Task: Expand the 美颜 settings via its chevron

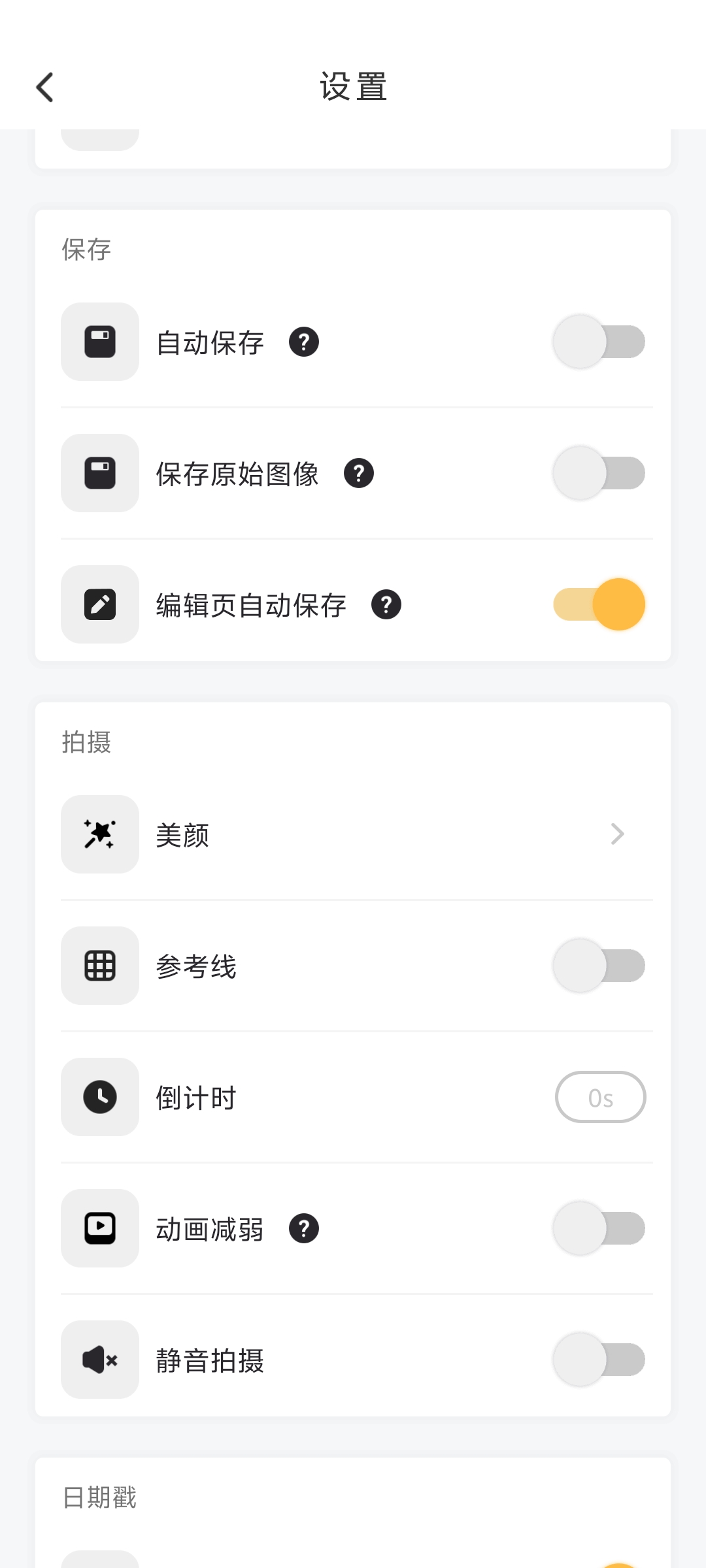Action: pos(617,834)
